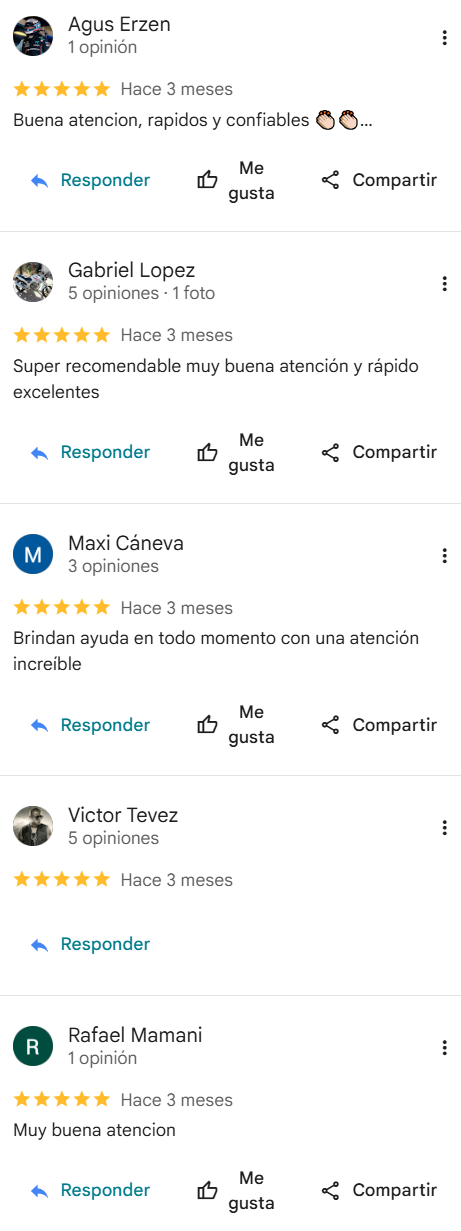Open overflow menu on Agus Erzen's review
461x1231 pixels.
pyautogui.click(x=444, y=38)
